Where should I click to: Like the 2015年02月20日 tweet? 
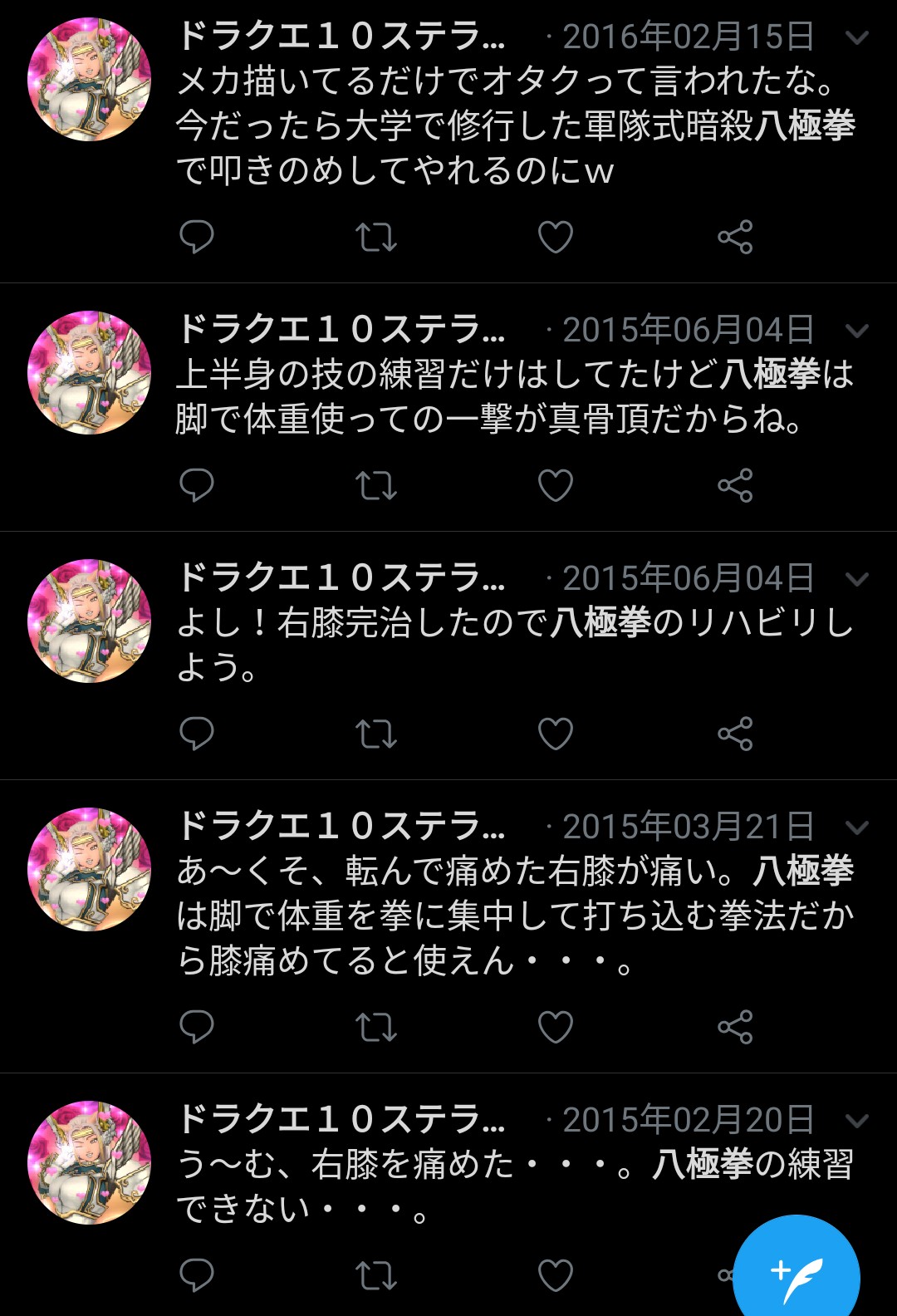click(x=556, y=1275)
